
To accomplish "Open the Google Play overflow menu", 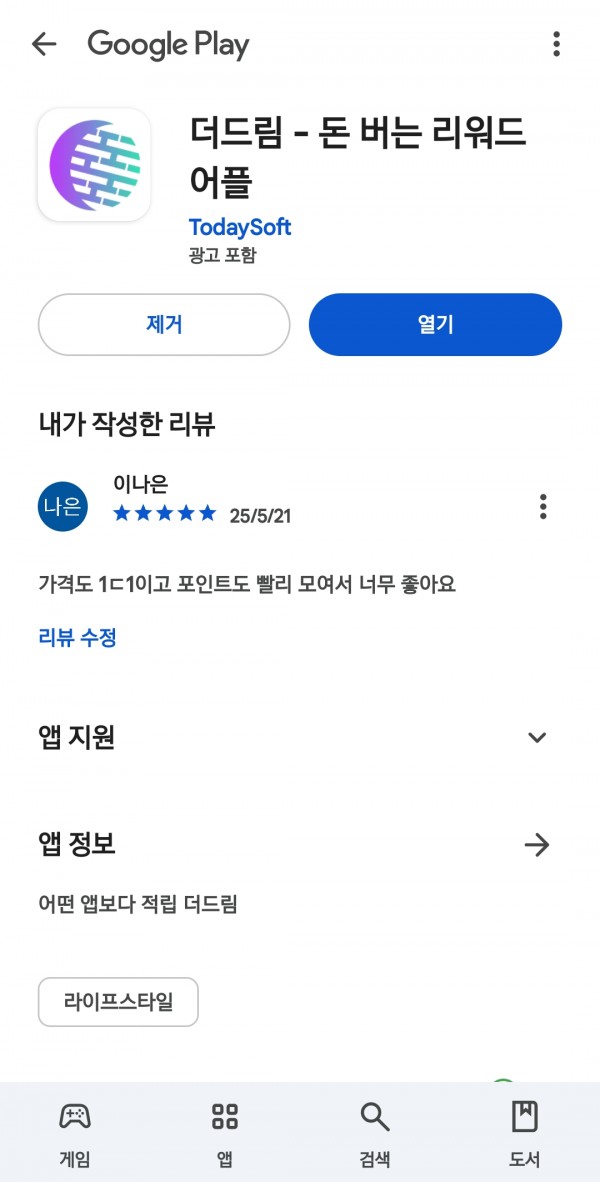I will click(556, 44).
